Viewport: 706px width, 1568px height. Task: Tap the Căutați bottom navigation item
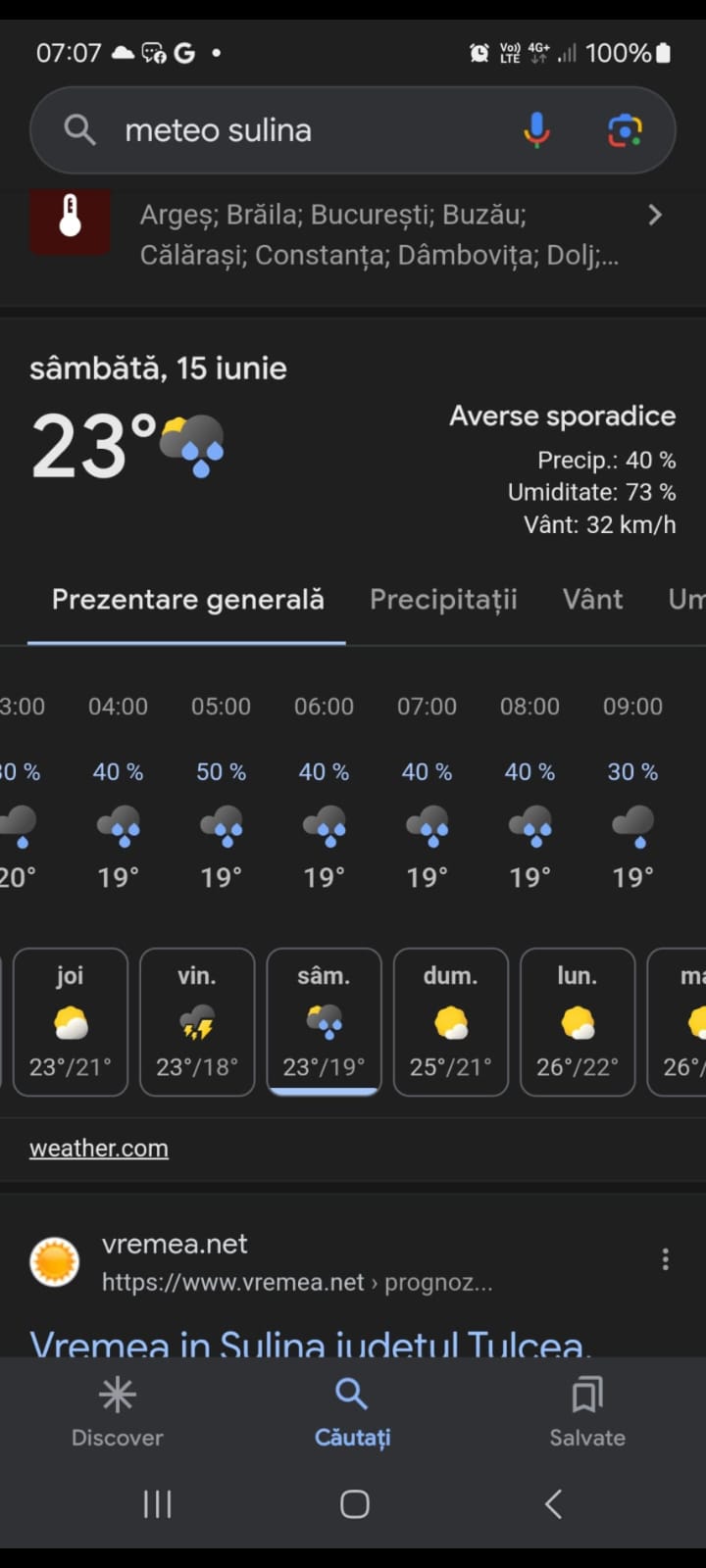click(x=352, y=1413)
